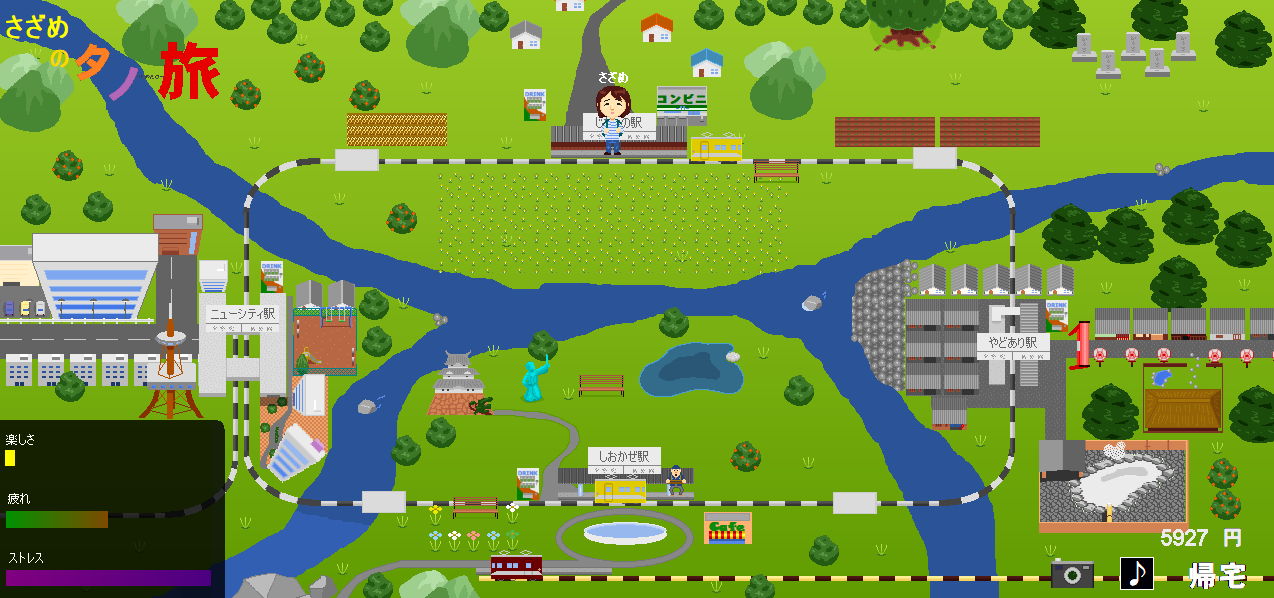
Task: Tap the camera icon to take a photo
Action: (1071, 574)
